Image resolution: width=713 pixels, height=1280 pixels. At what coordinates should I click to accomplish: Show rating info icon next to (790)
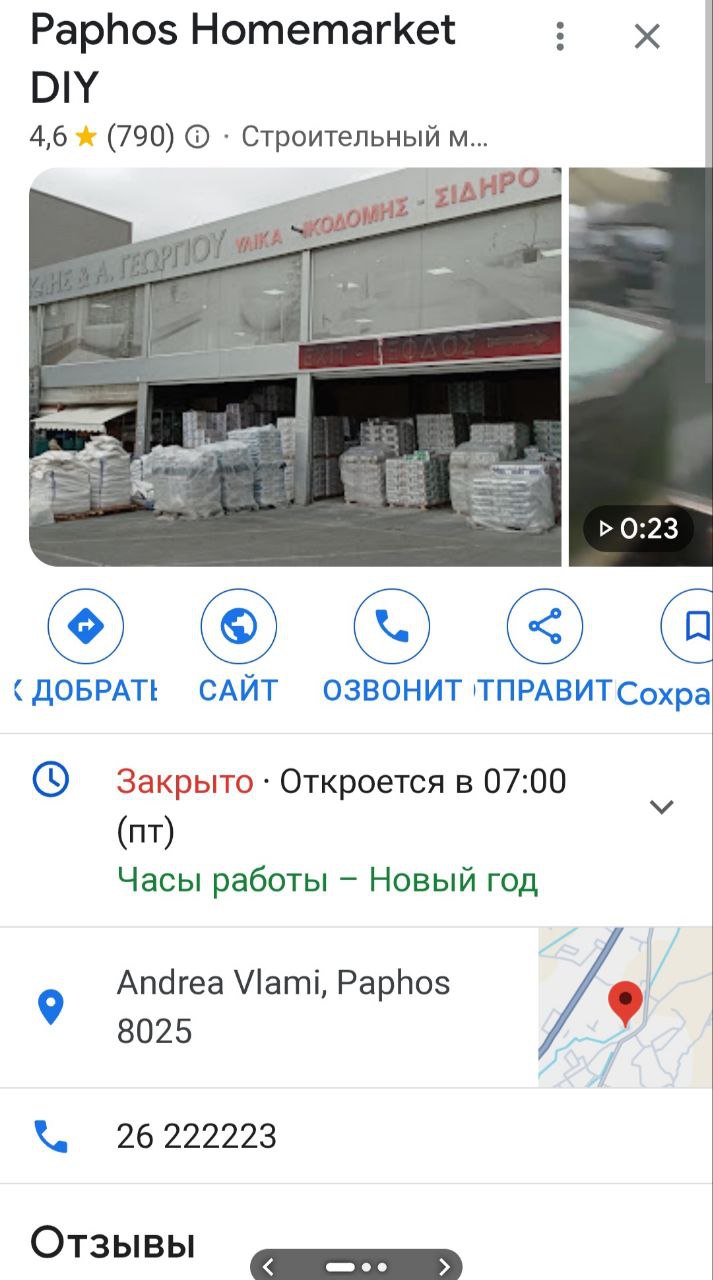click(198, 136)
